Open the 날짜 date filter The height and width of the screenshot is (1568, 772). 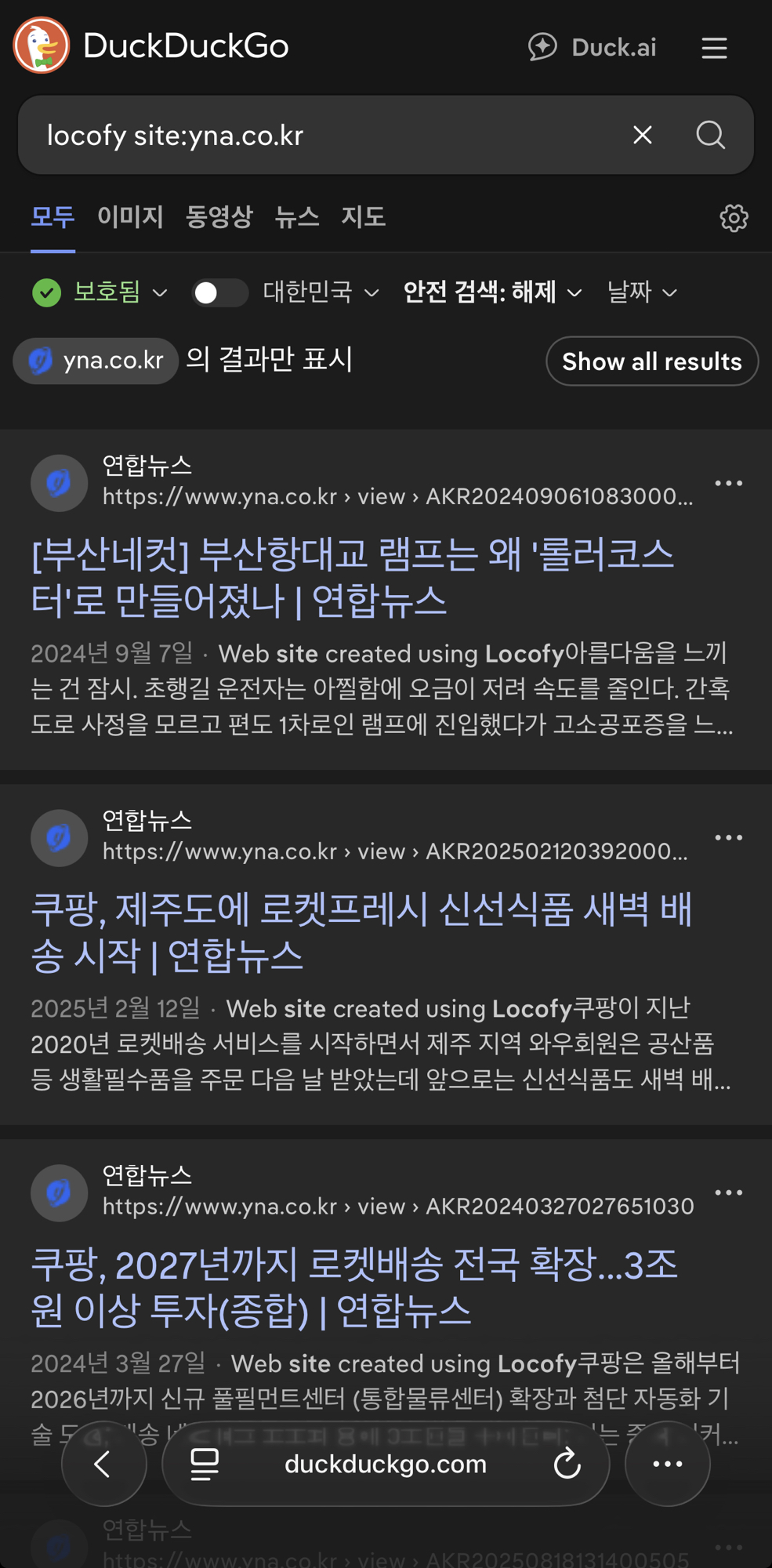point(641,292)
